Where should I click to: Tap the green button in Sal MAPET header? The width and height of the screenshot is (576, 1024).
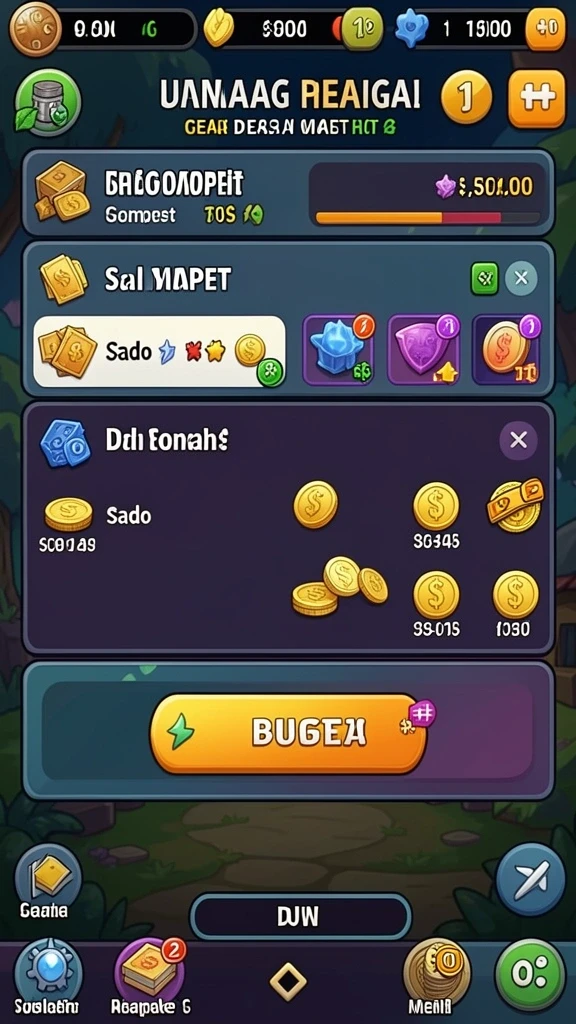pyautogui.click(x=485, y=279)
